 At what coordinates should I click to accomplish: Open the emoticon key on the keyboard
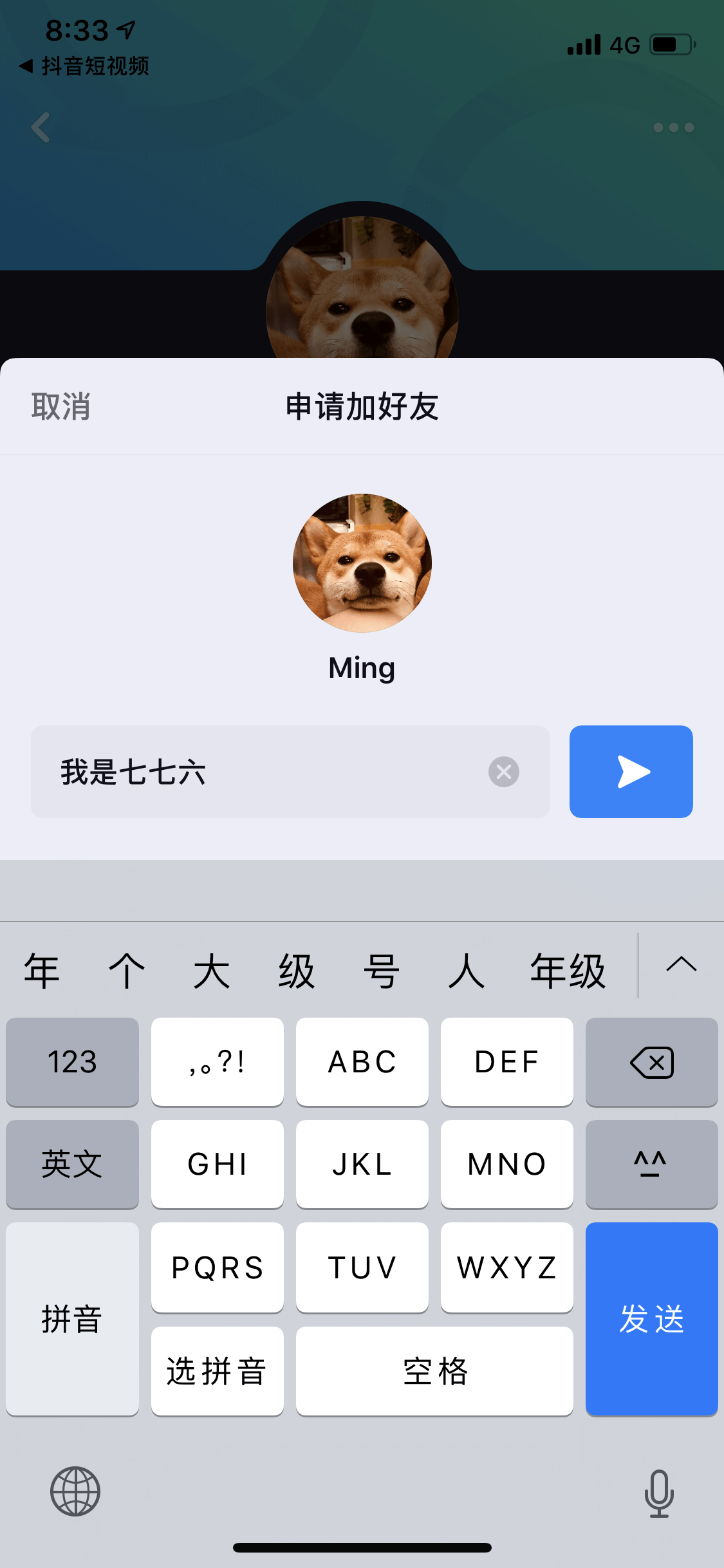point(651,1164)
